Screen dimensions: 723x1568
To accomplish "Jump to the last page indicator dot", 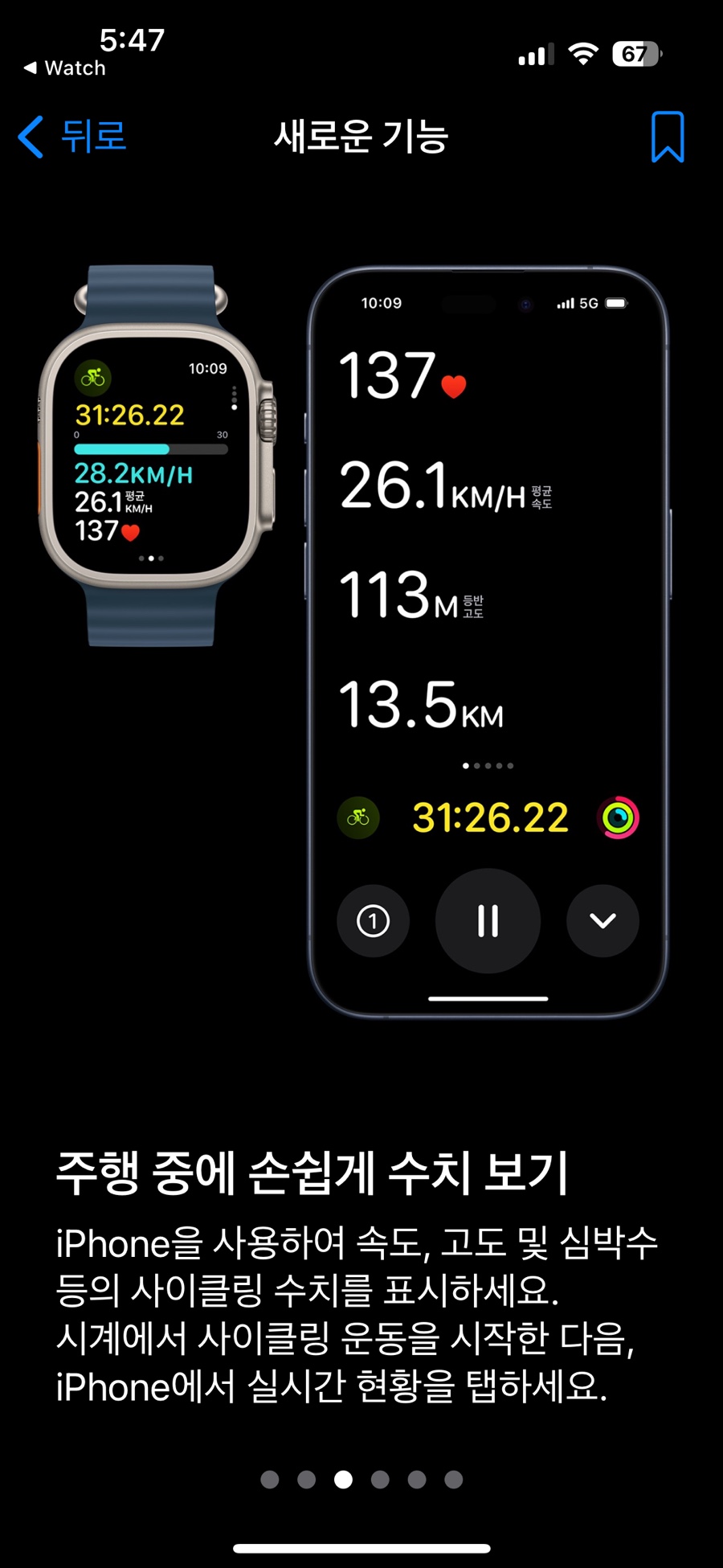I will coord(454,1479).
